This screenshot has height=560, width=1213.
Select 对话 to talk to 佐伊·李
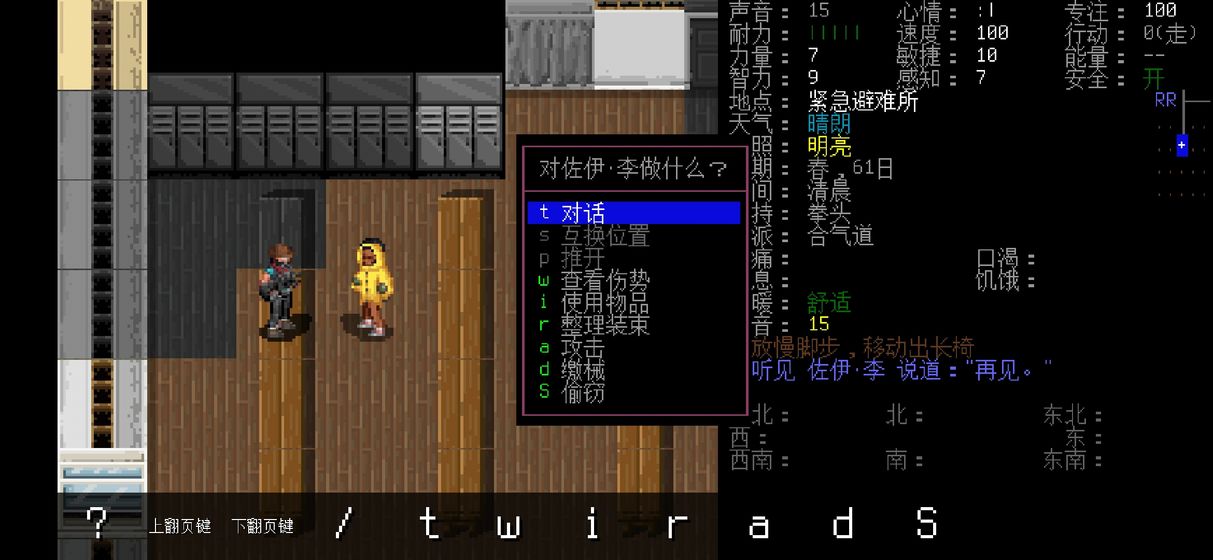point(583,213)
